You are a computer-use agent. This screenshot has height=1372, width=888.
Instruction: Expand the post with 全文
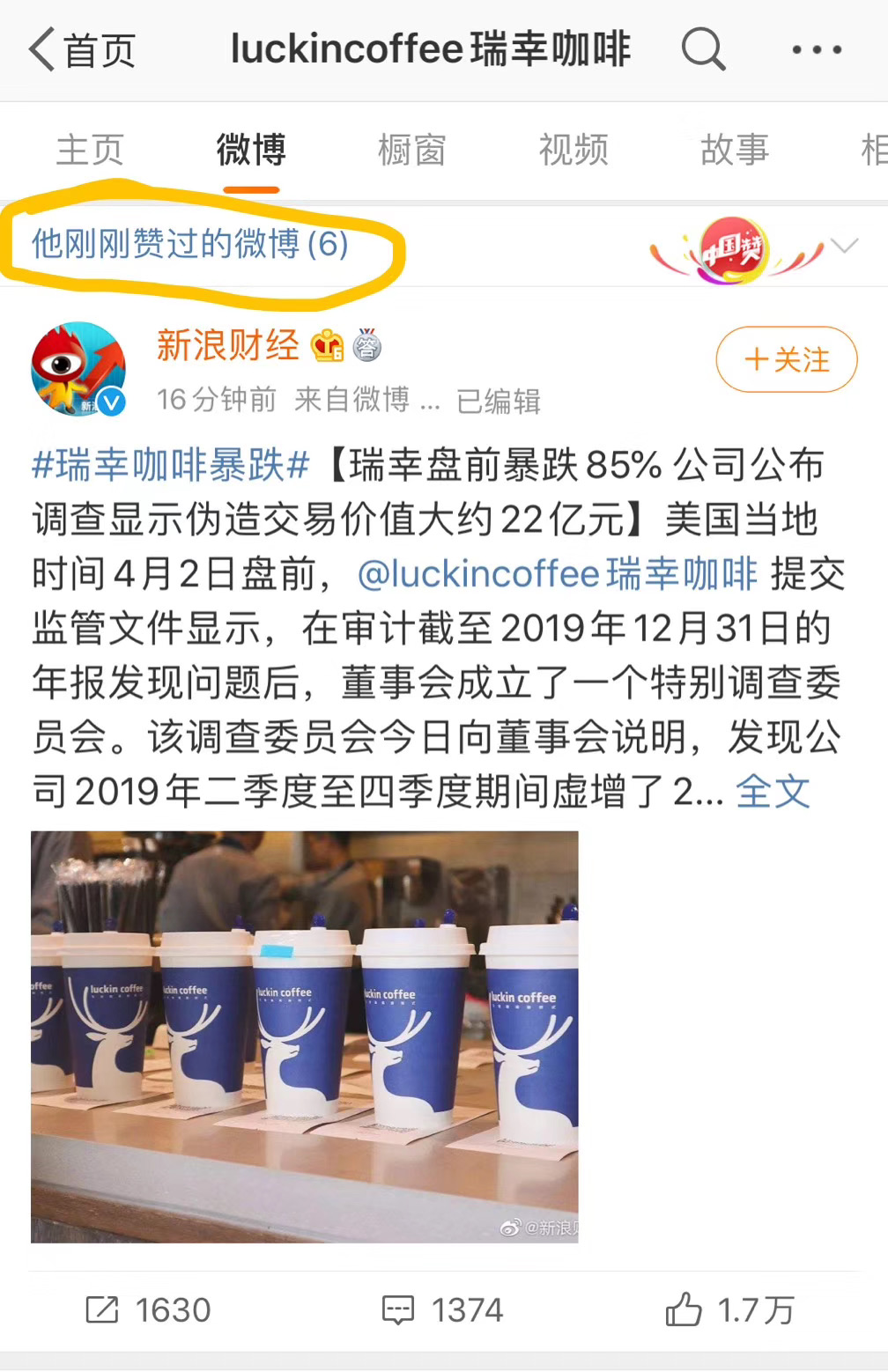pyautogui.click(x=773, y=791)
